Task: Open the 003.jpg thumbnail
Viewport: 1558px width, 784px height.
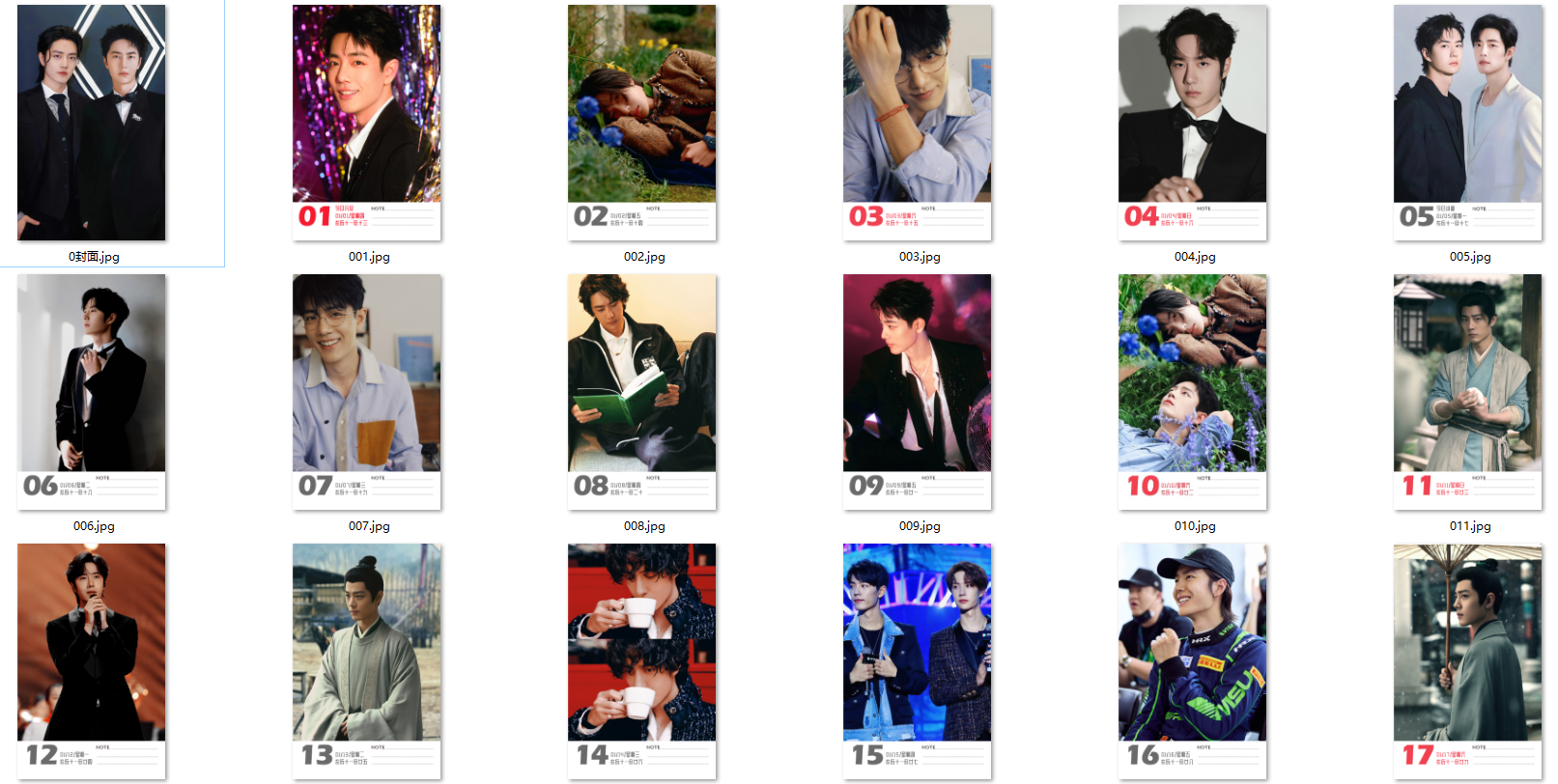Action: click(x=918, y=123)
